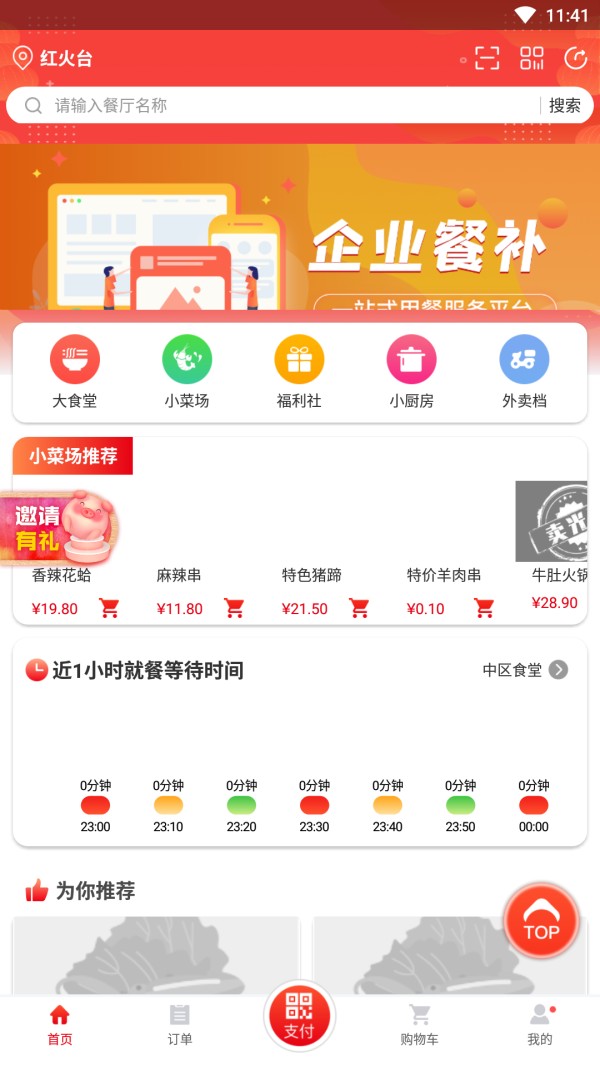Tap the 搜索 button
Image resolution: width=600 pixels, height=1066 pixels.
point(565,105)
